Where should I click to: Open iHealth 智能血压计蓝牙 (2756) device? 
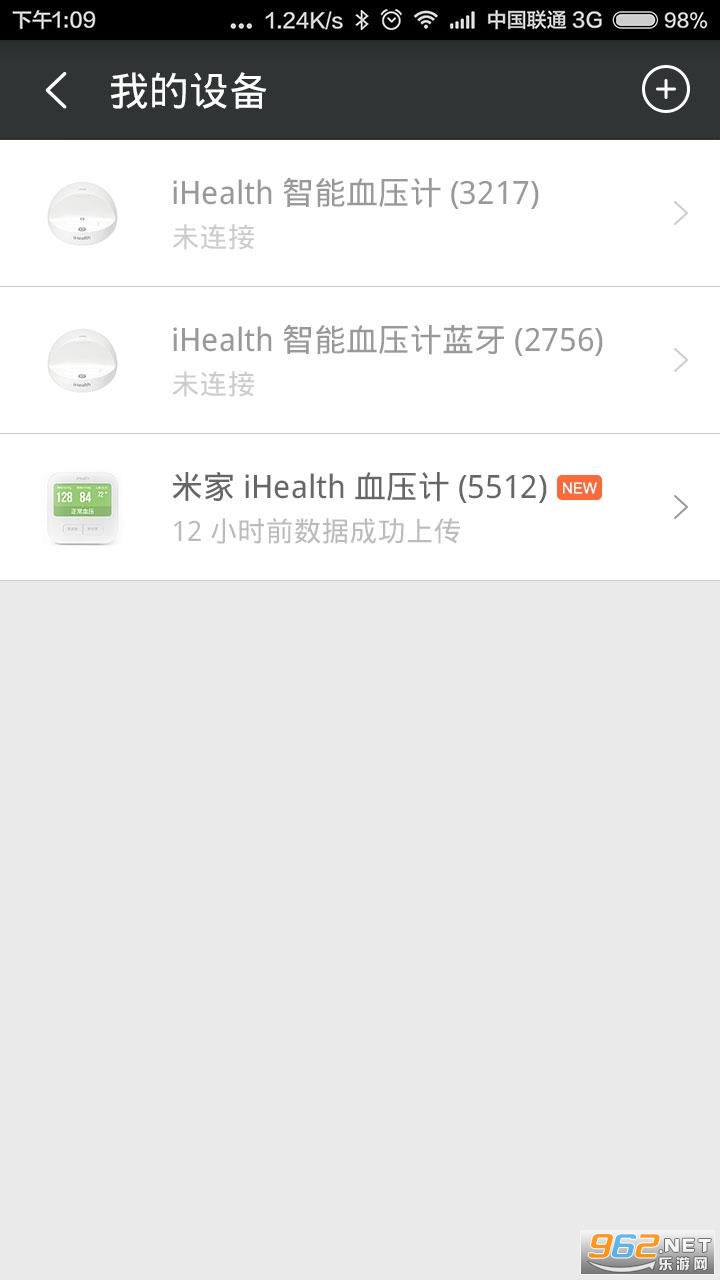360,360
